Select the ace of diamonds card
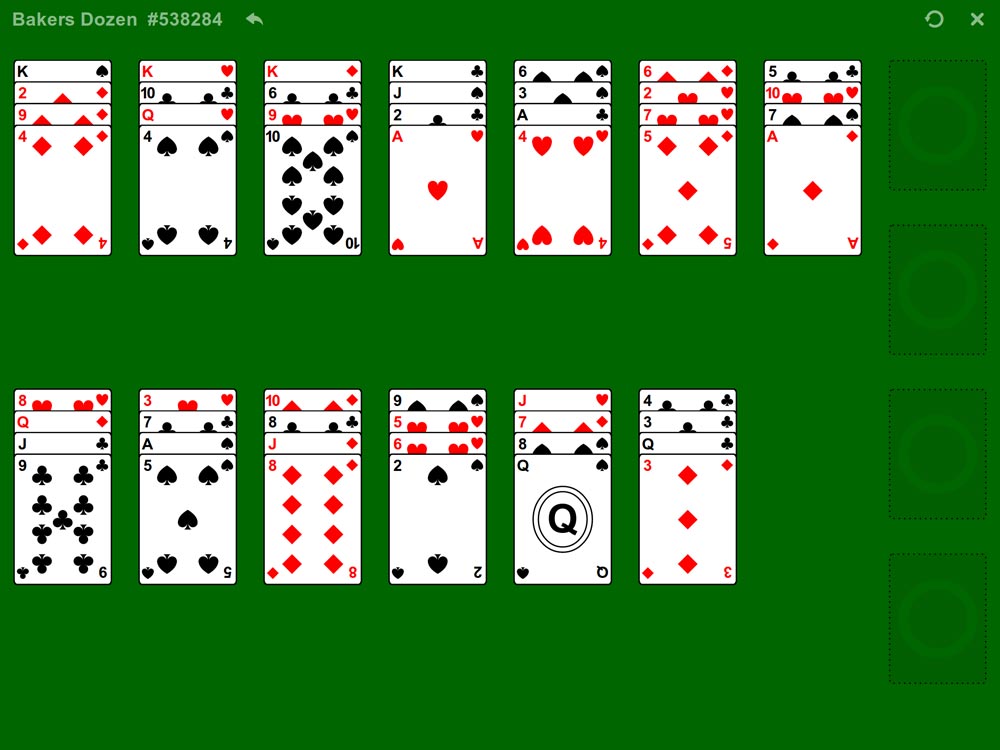1000x750 pixels. tap(812, 190)
